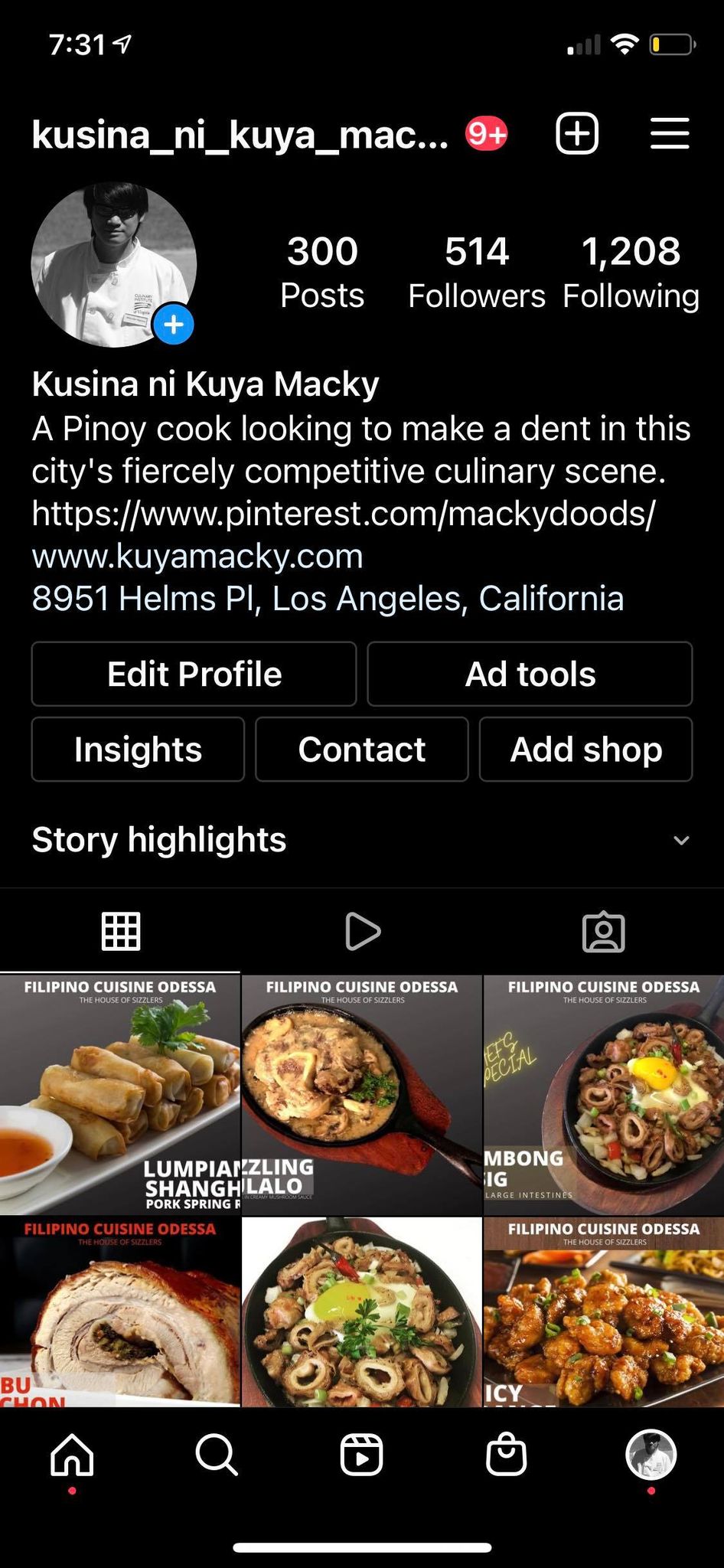Image resolution: width=724 pixels, height=1568 pixels.
Task: Switch to the Reels video tab
Action: pyautogui.click(x=362, y=931)
